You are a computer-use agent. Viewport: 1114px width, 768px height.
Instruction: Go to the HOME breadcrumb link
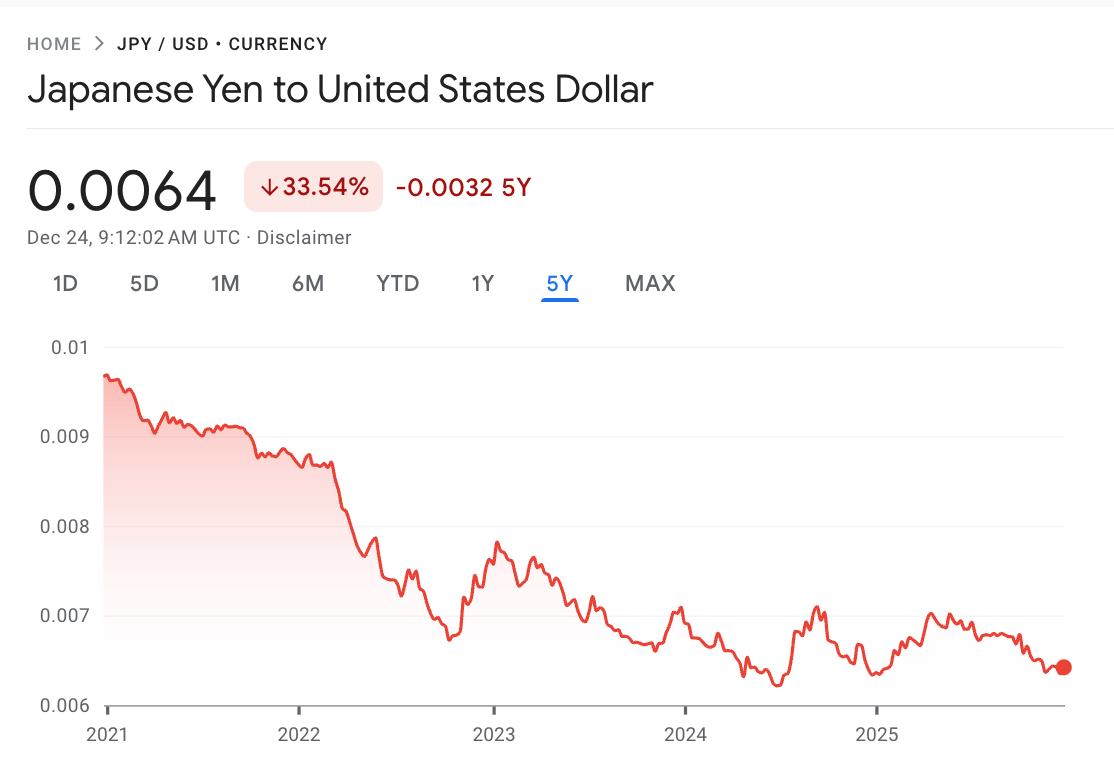(54, 44)
